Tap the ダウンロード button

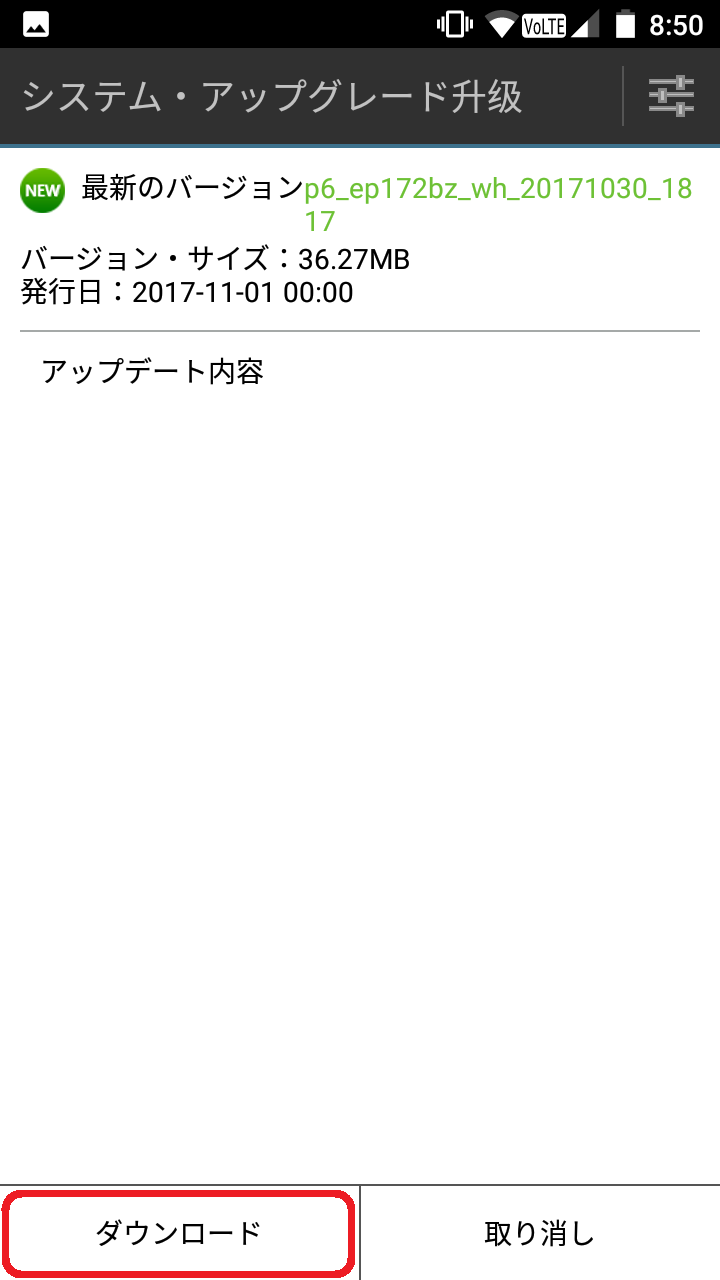[x=179, y=1233]
